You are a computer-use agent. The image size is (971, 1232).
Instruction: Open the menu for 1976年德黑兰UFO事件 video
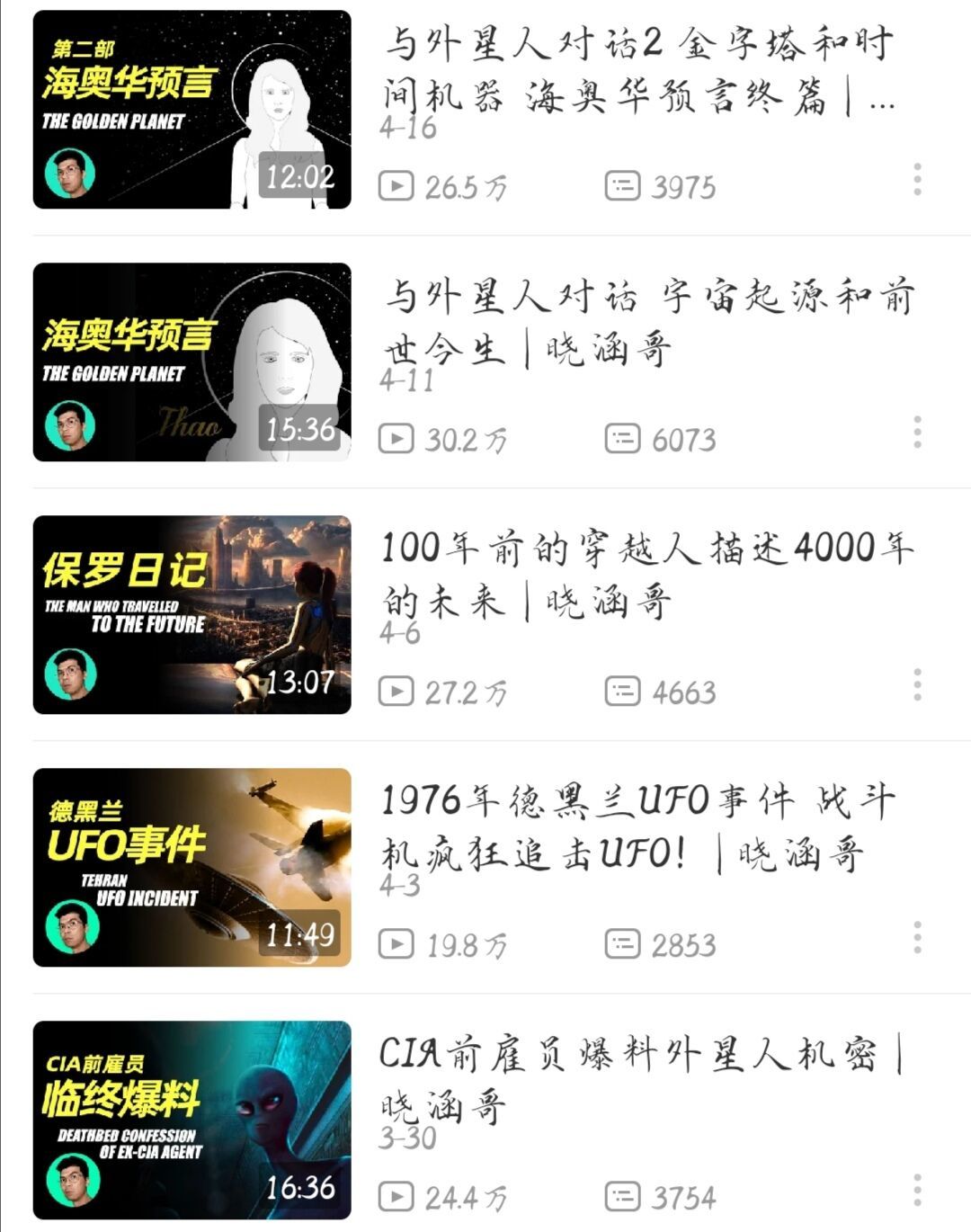pyautogui.click(x=917, y=938)
